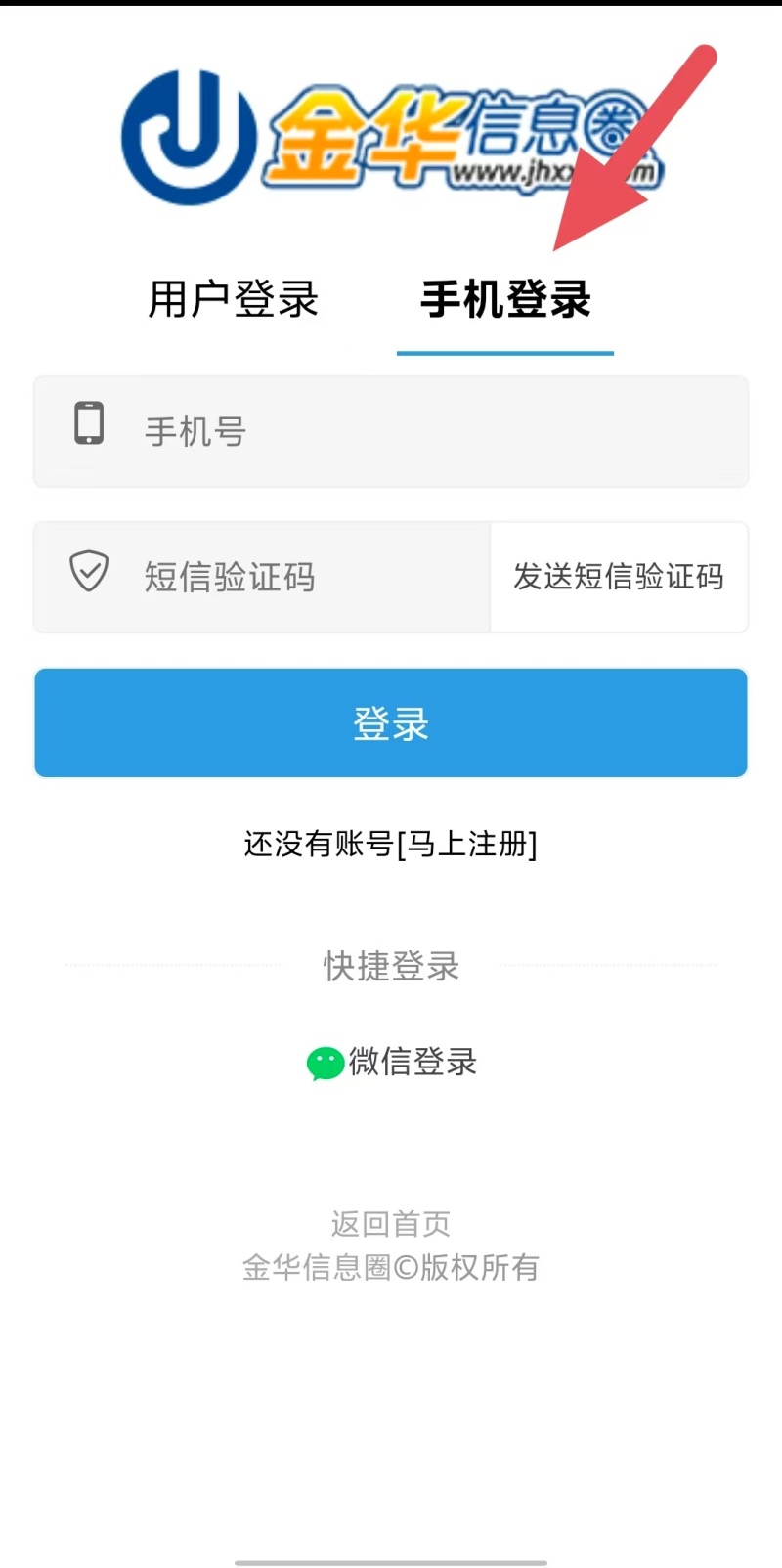Focus the 手机号 input field
The image size is (782, 1568).
click(430, 431)
